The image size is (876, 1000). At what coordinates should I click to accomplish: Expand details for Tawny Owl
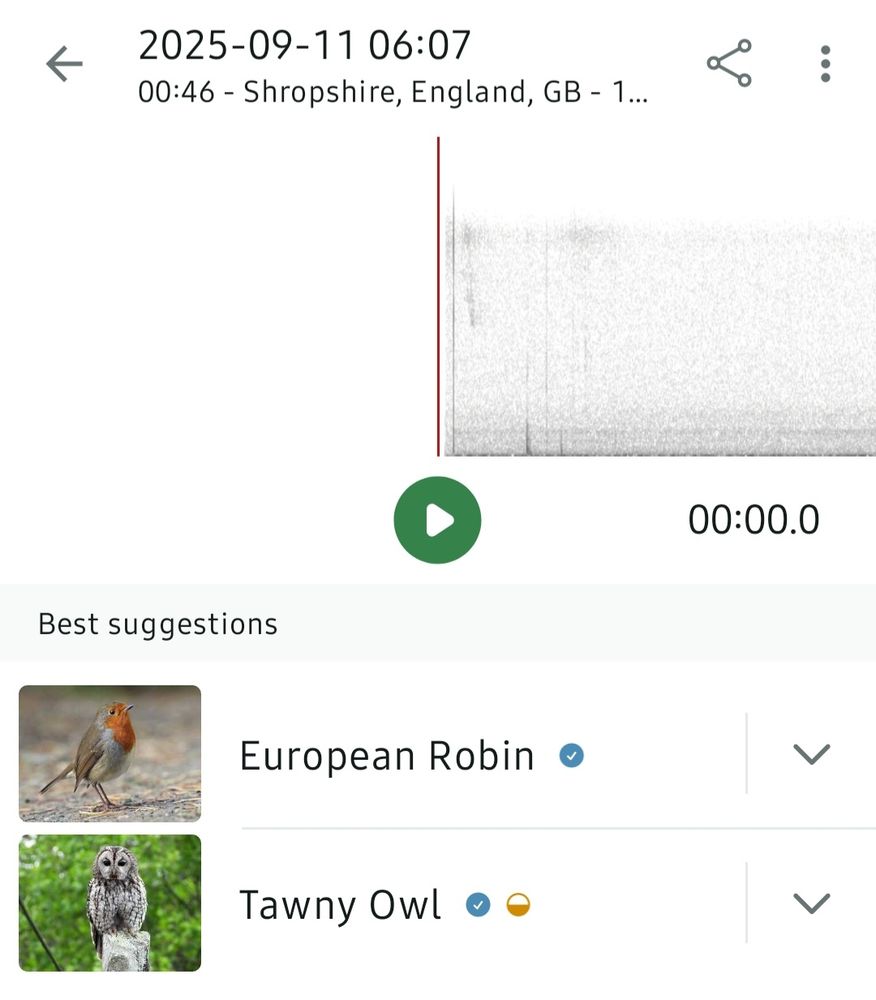812,906
